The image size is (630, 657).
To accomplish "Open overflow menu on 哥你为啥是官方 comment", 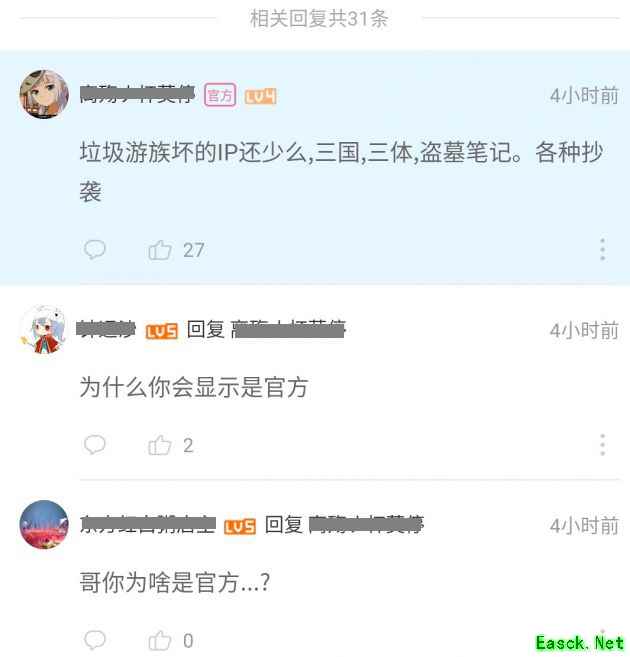I will point(602,638).
